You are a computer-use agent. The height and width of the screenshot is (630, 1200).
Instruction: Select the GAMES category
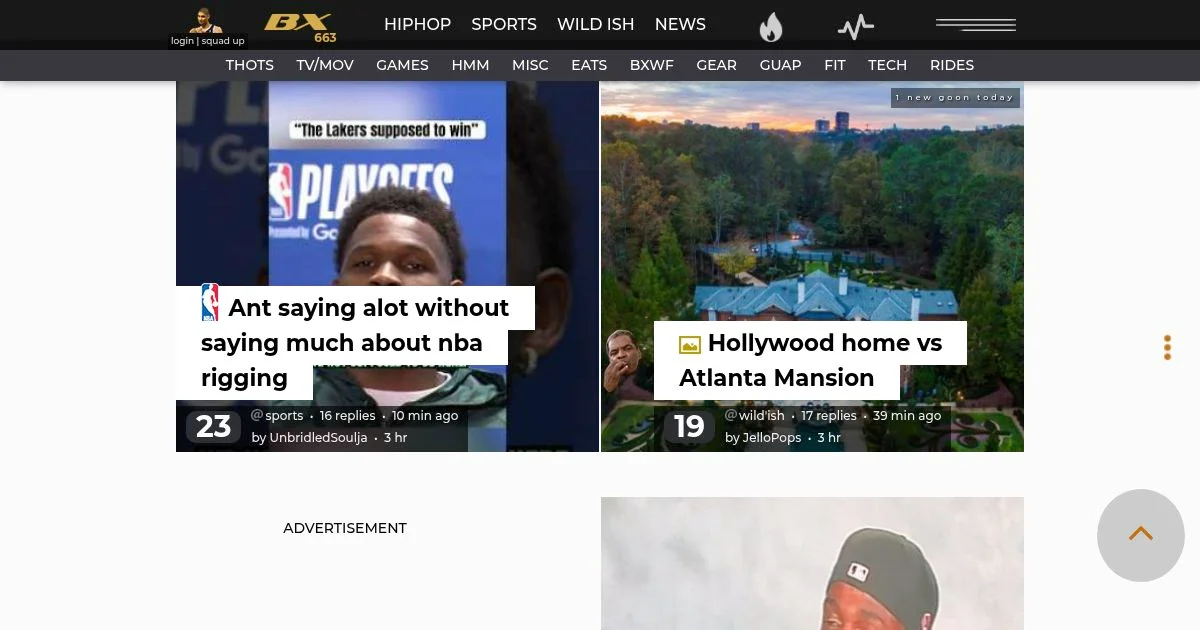(402, 65)
